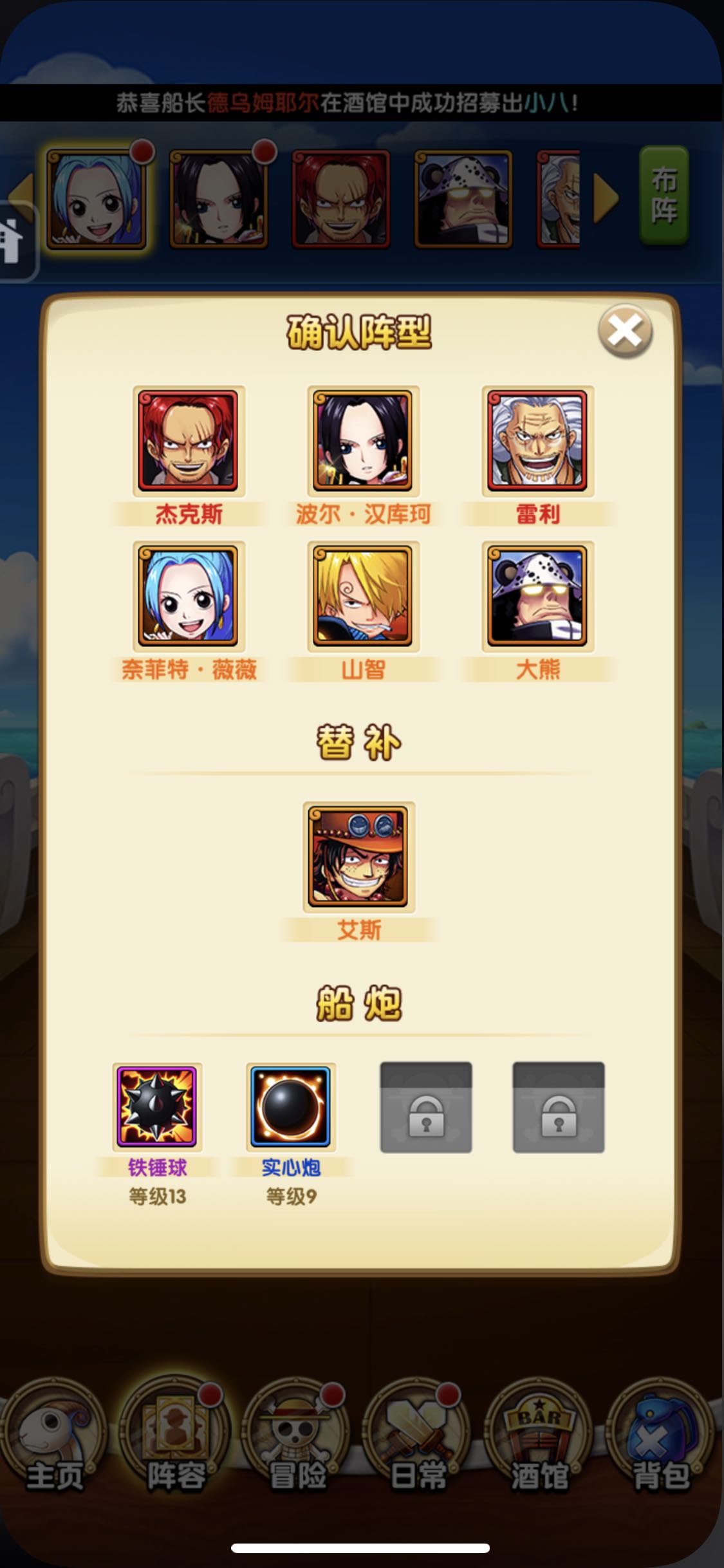724x1568 pixels.
Task: Switch to the 阵容 tab
Action: tap(175, 1437)
